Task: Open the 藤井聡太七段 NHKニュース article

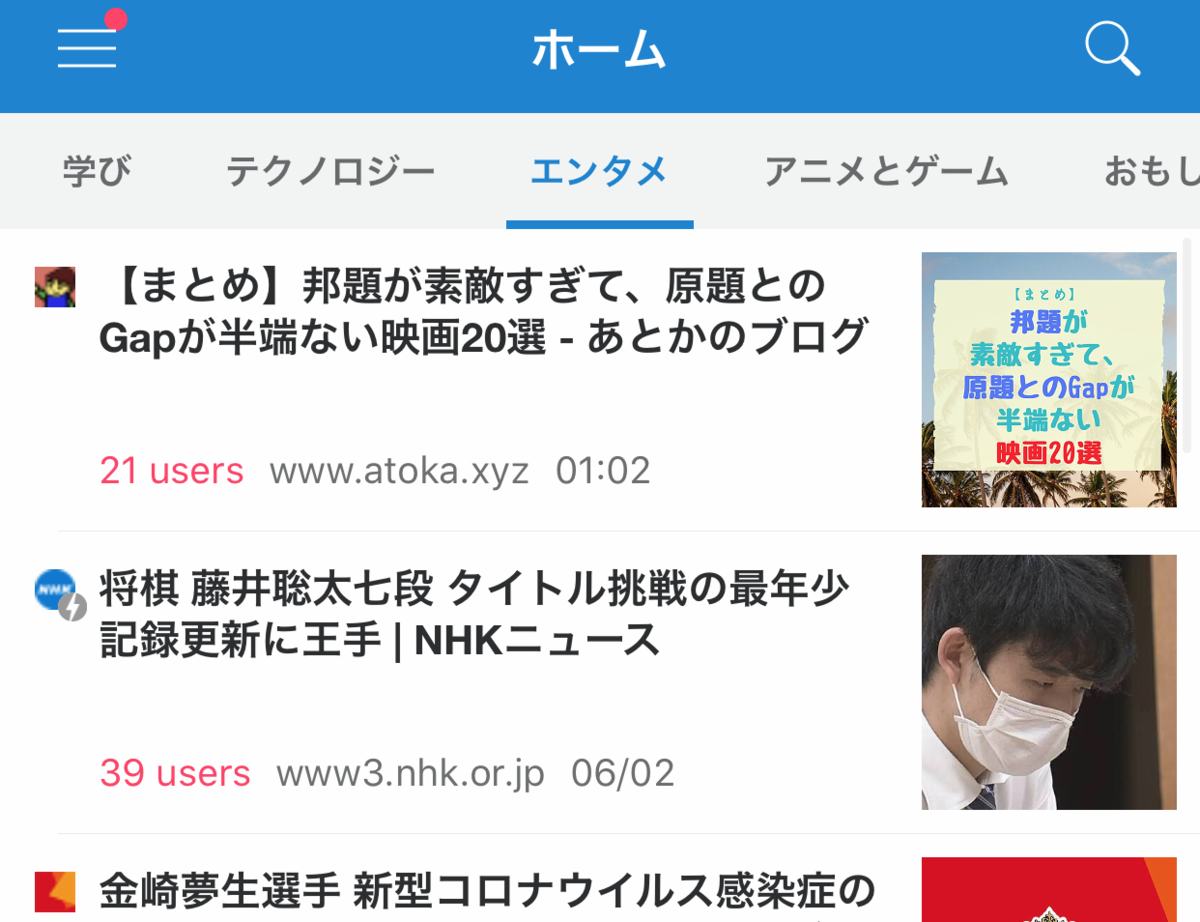Action: (475, 614)
